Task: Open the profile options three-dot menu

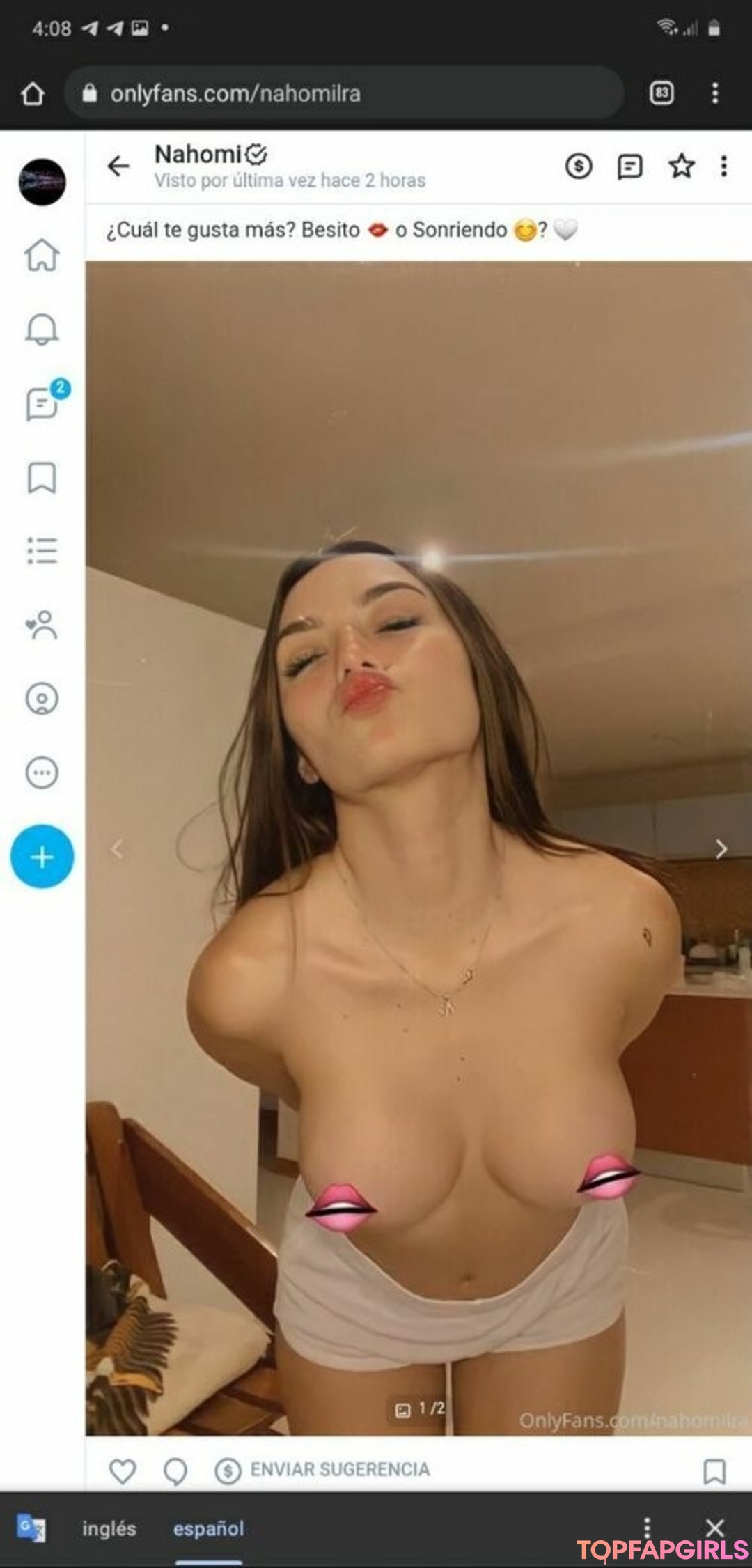Action: [724, 166]
